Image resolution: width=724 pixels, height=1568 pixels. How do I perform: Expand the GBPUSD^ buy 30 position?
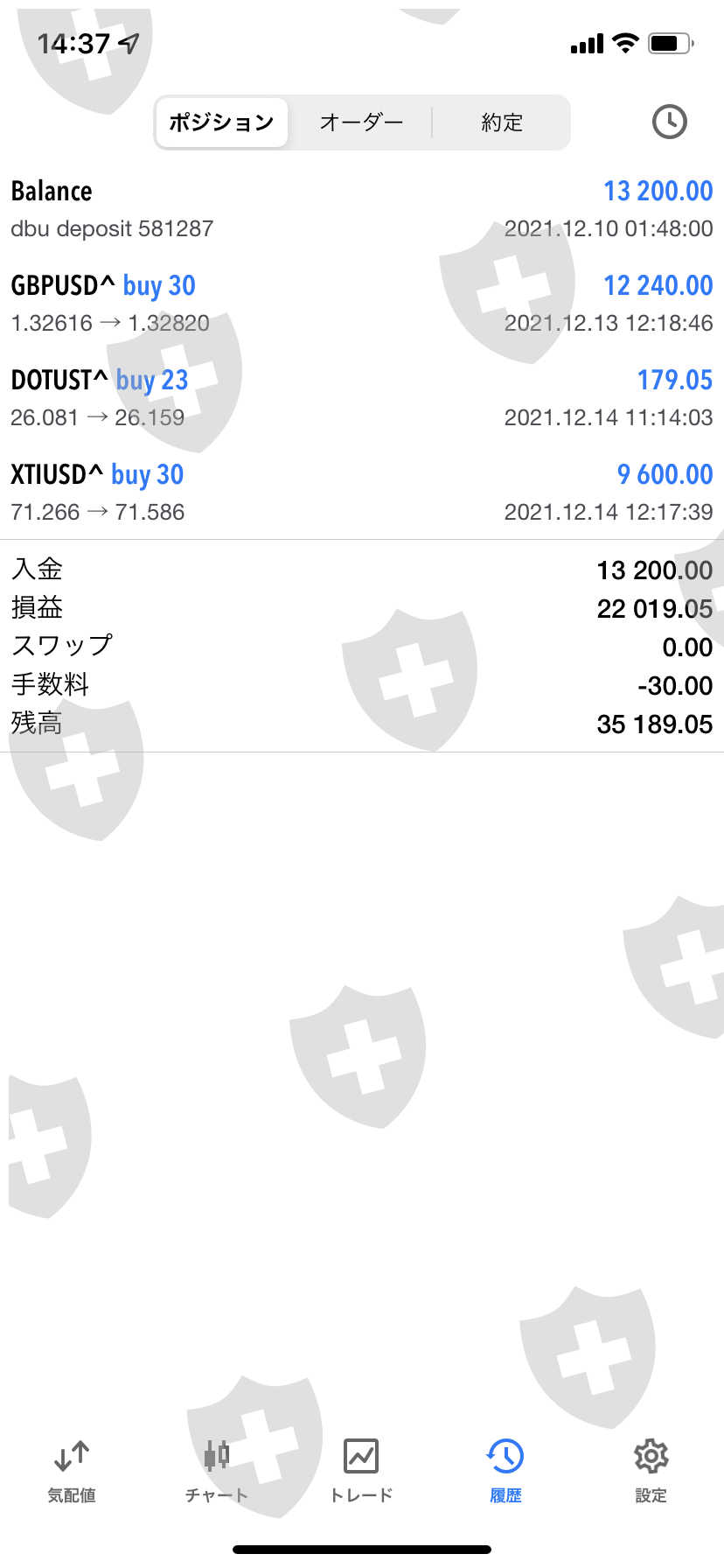click(x=361, y=304)
